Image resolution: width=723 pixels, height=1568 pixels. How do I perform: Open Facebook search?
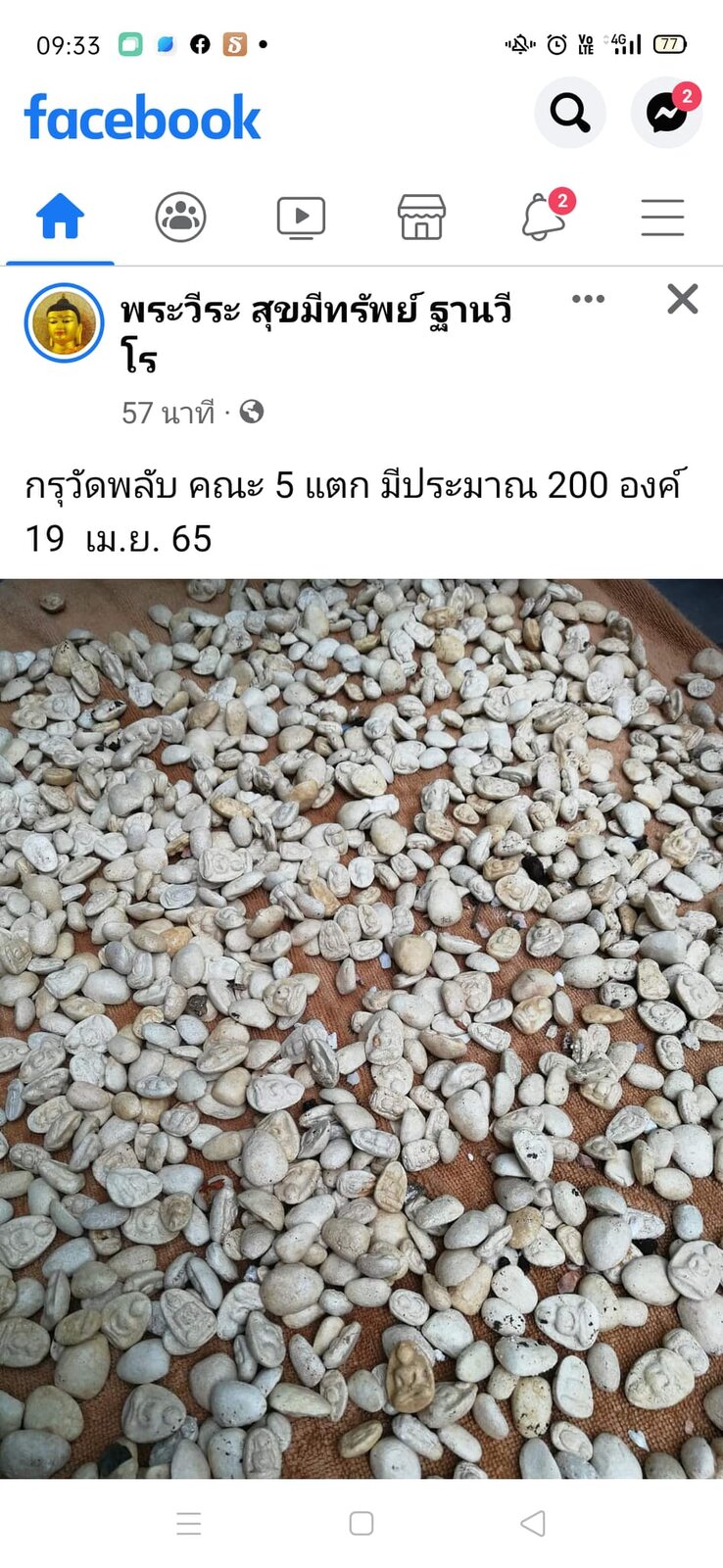[569, 113]
